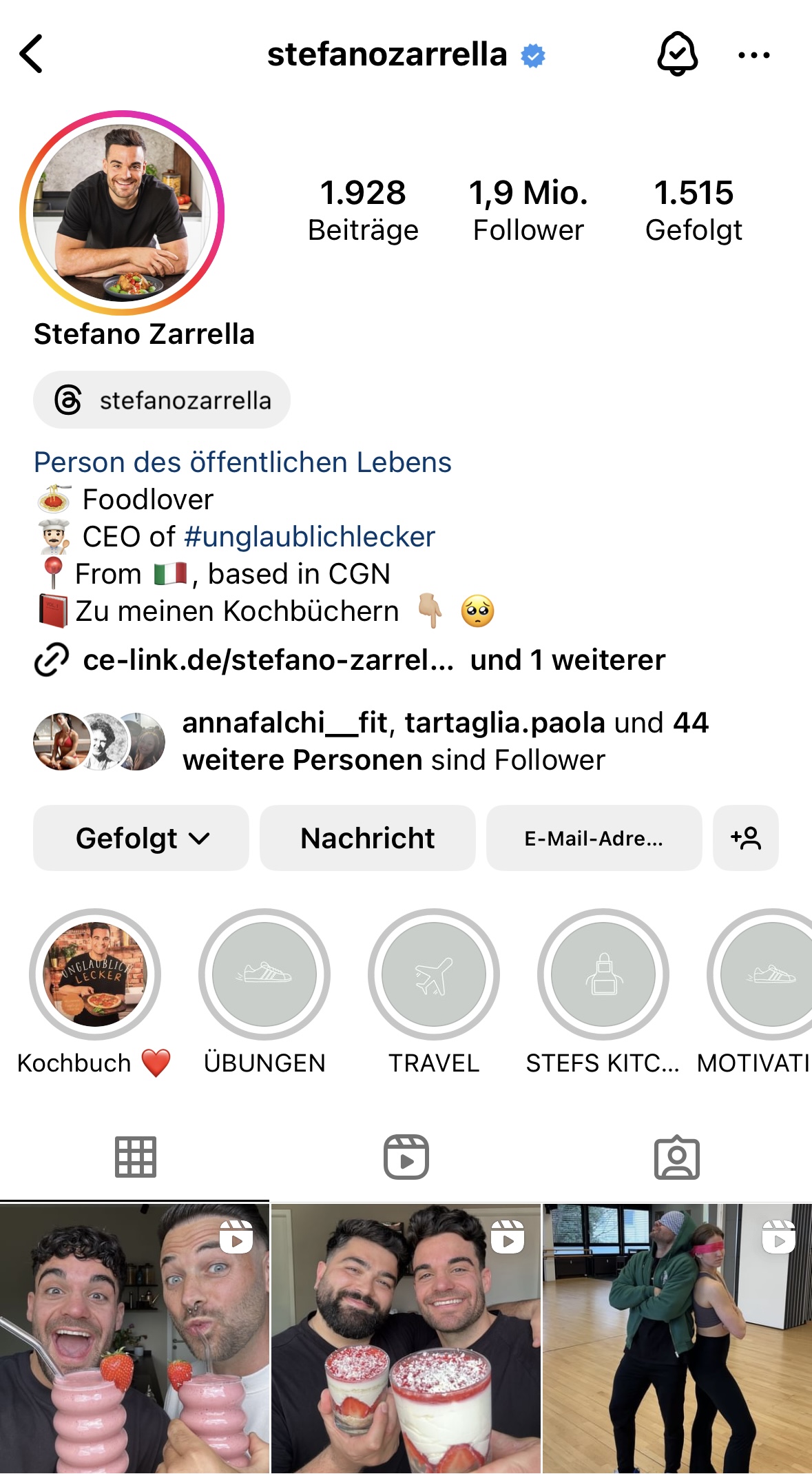Open the three-dot overflow menu
Screen dimensions: 812x1474
tap(754, 54)
